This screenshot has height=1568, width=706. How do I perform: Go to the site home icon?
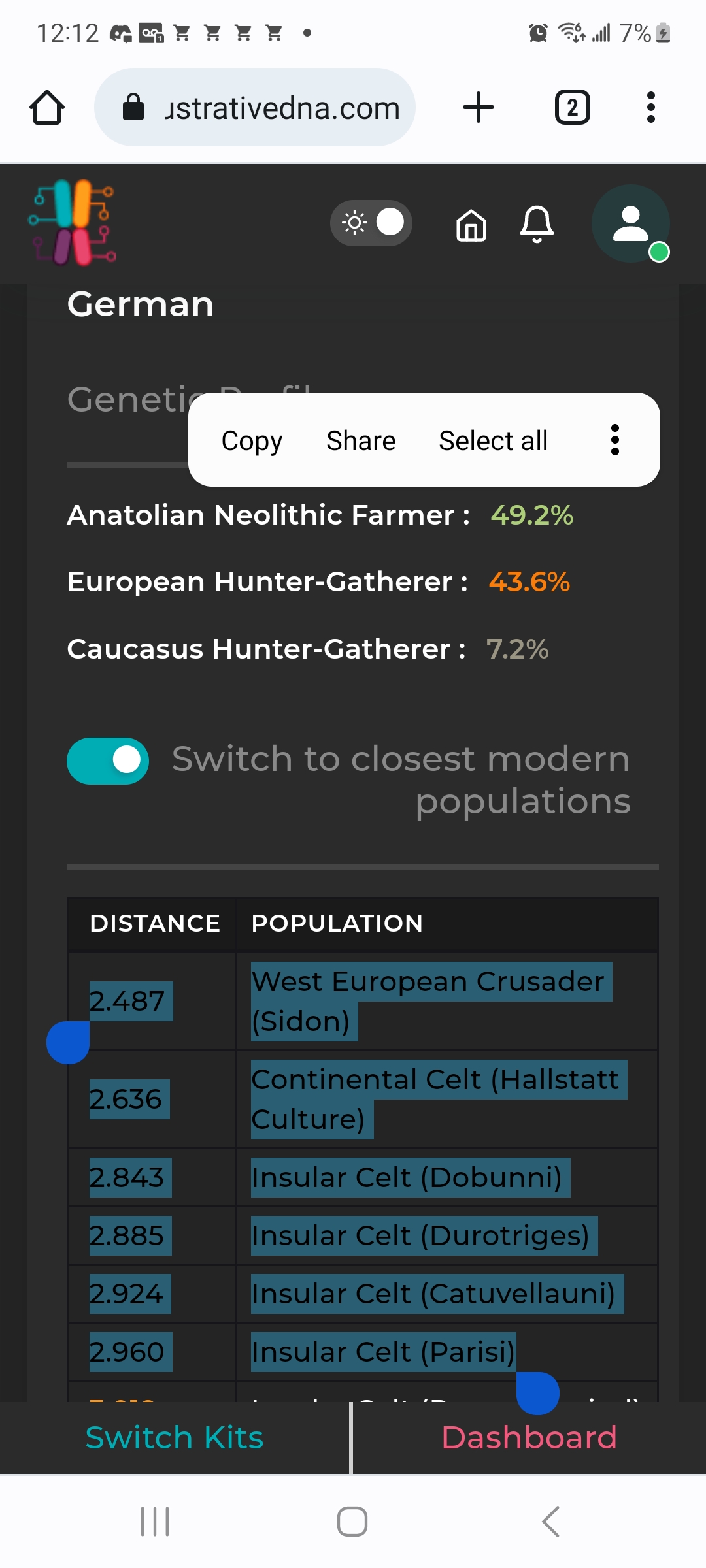pos(471,225)
